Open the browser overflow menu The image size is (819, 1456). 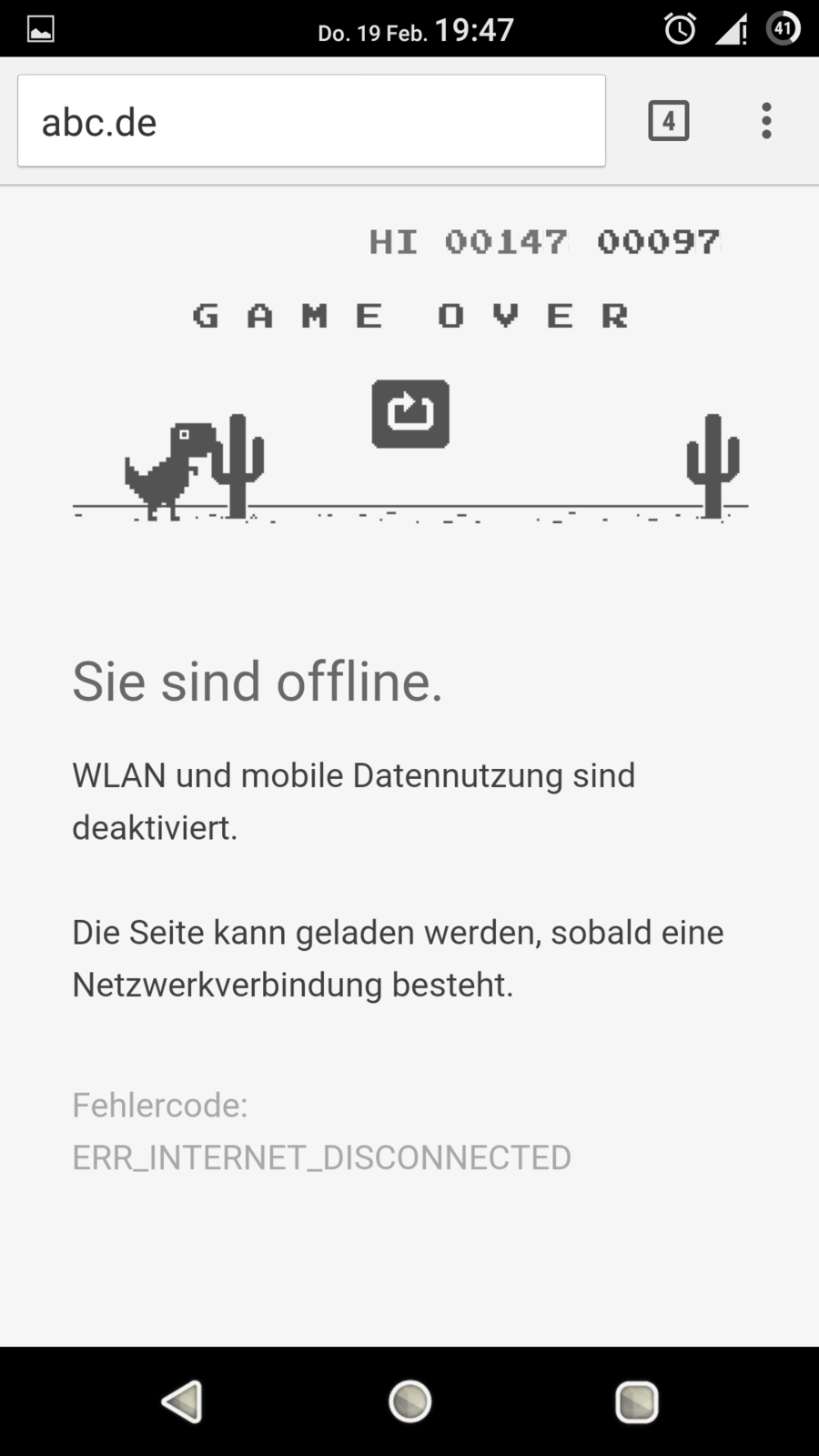766,121
